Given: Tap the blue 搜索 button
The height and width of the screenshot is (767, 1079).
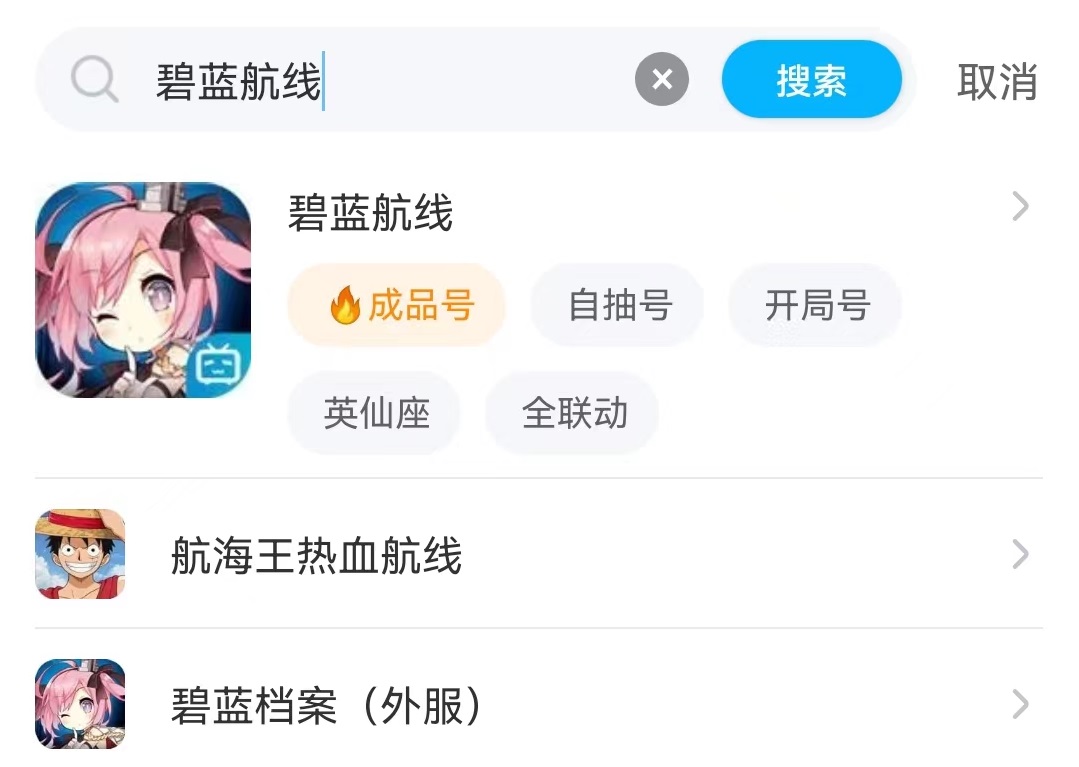Looking at the screenshot, I should tap(811, 80).
